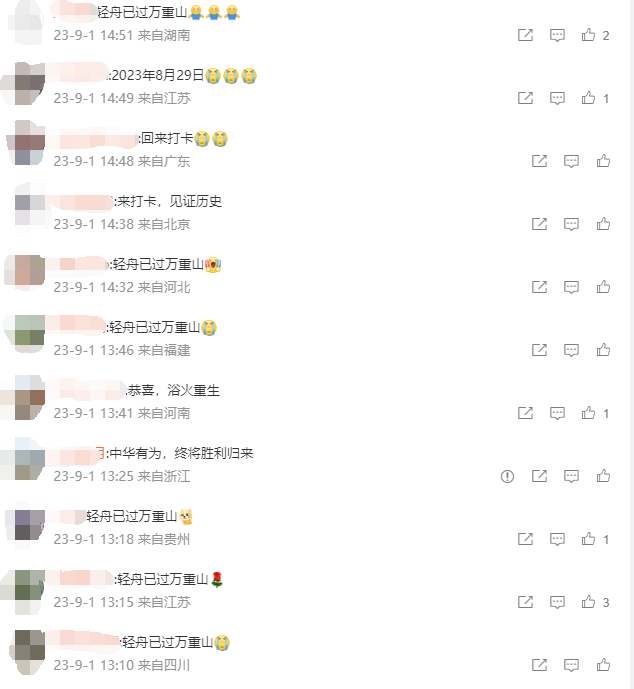Like the 恭喜，浴火重生 comment
This screenshot has height=689, width=634.
point(589,413)
